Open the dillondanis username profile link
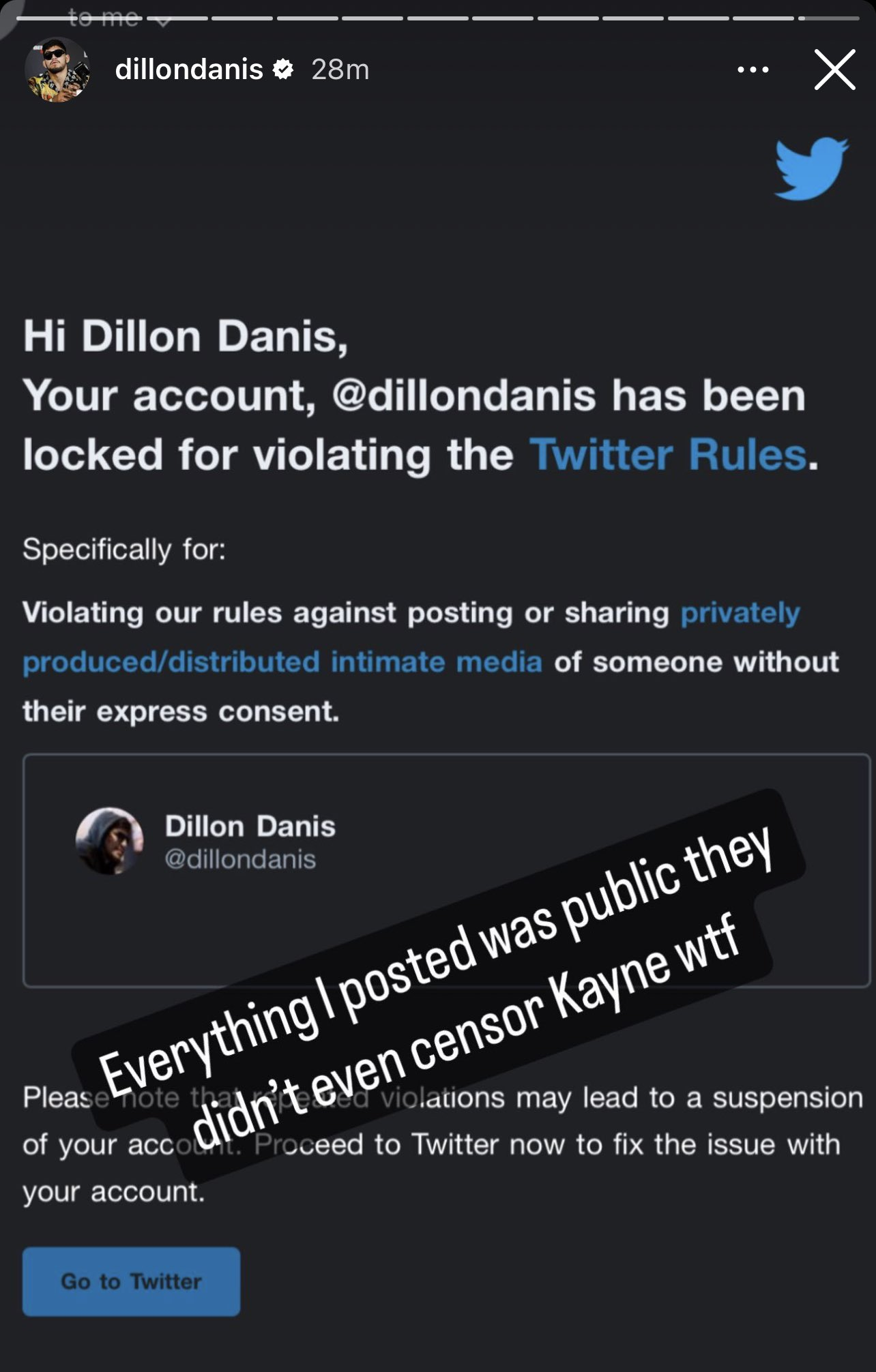 click(189, 70)
